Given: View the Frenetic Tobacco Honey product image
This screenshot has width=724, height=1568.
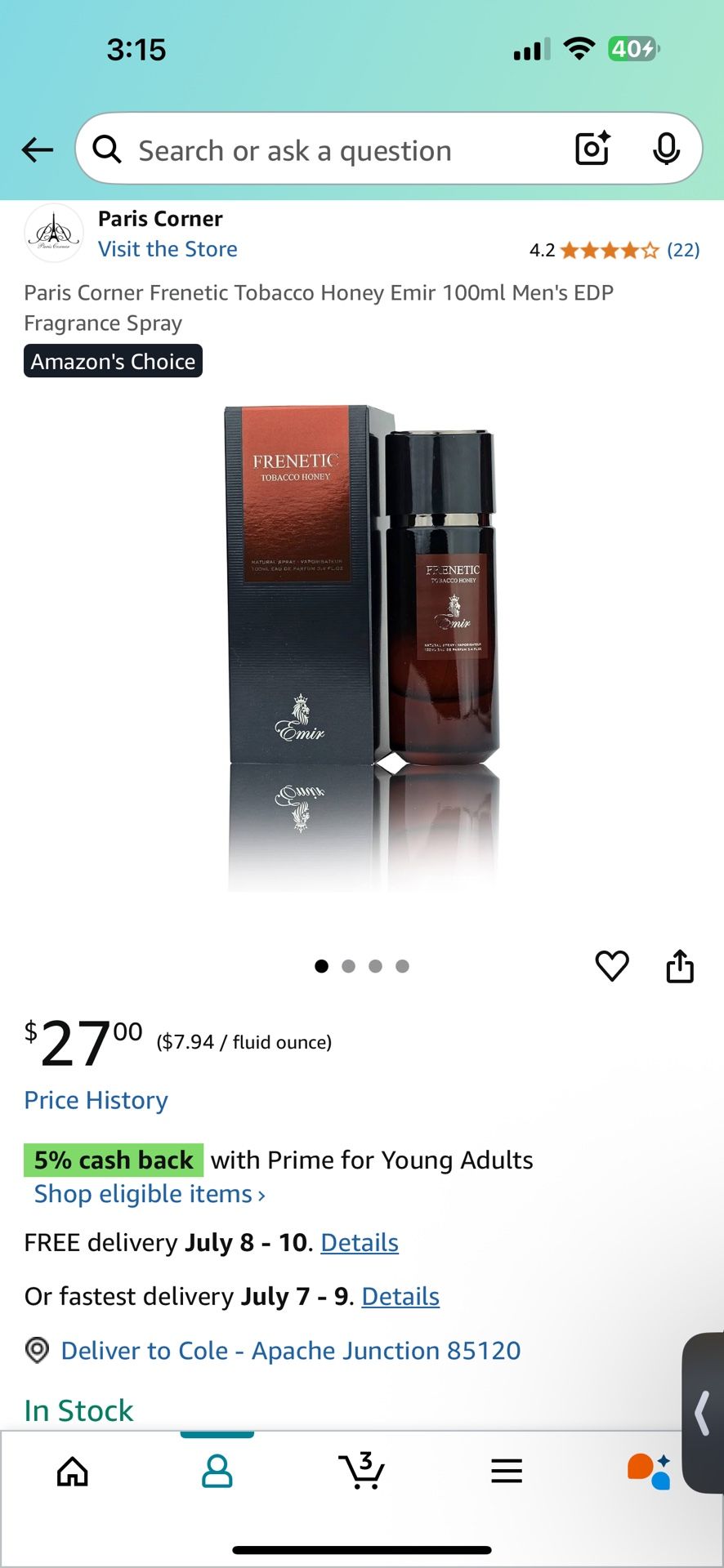Looking at the screenshot, I should pyautogui.click(x=362, y=645).
